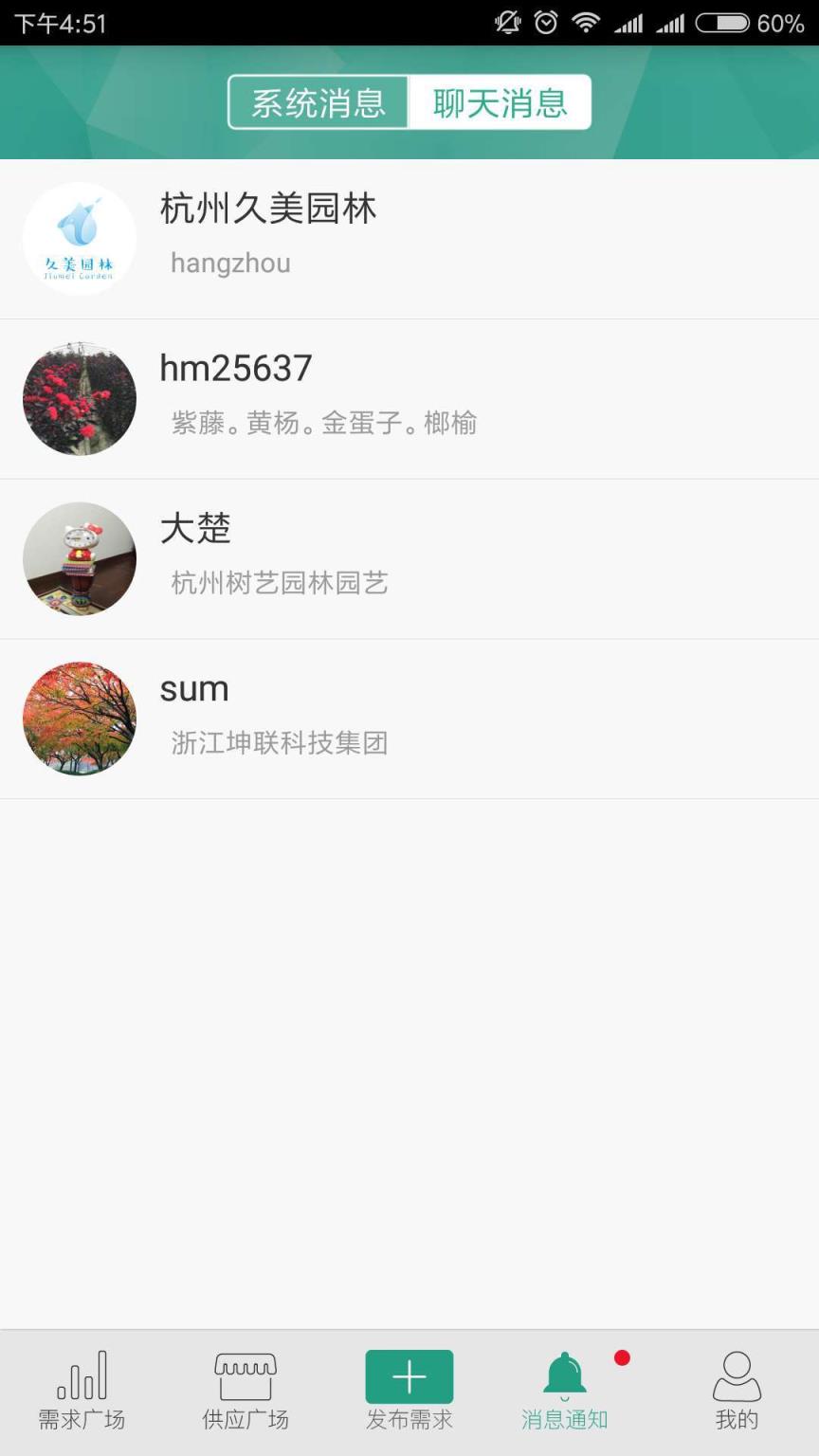Tap the hm25637 flower avatar
The height and width of the screenshot is (1456, 819).
(x=80, y=398)
